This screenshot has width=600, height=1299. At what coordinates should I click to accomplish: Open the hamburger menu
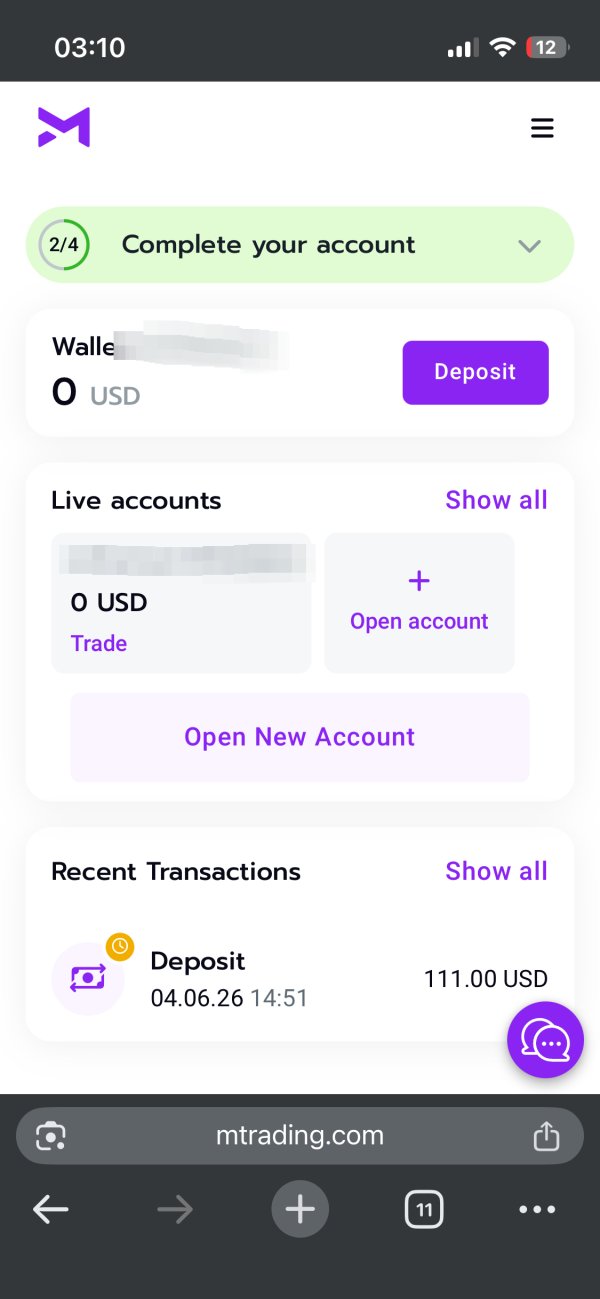point(542,128)
